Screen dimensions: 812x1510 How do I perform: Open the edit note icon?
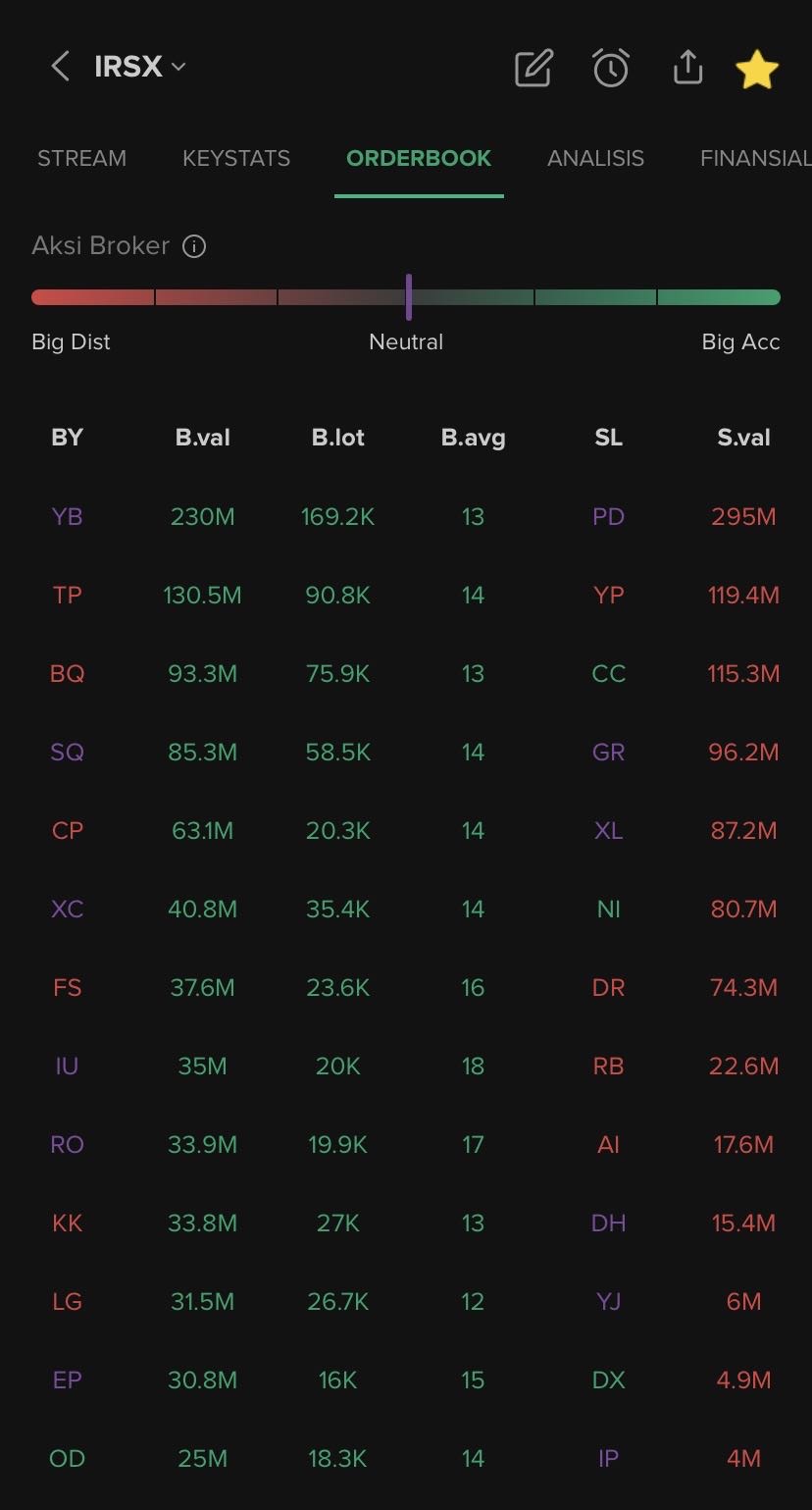click(533, 68)
